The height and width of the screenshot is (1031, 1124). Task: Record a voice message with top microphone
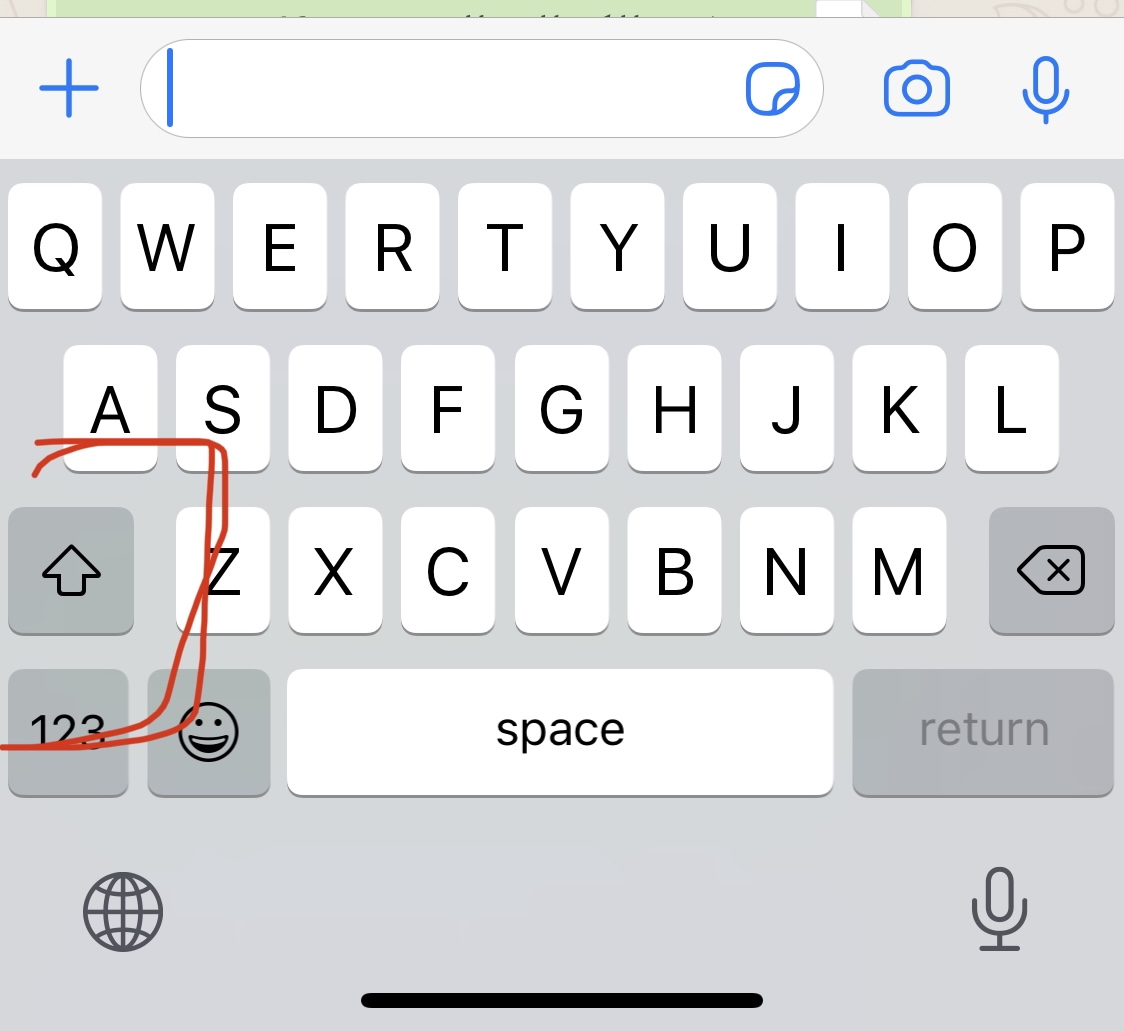1046,89
